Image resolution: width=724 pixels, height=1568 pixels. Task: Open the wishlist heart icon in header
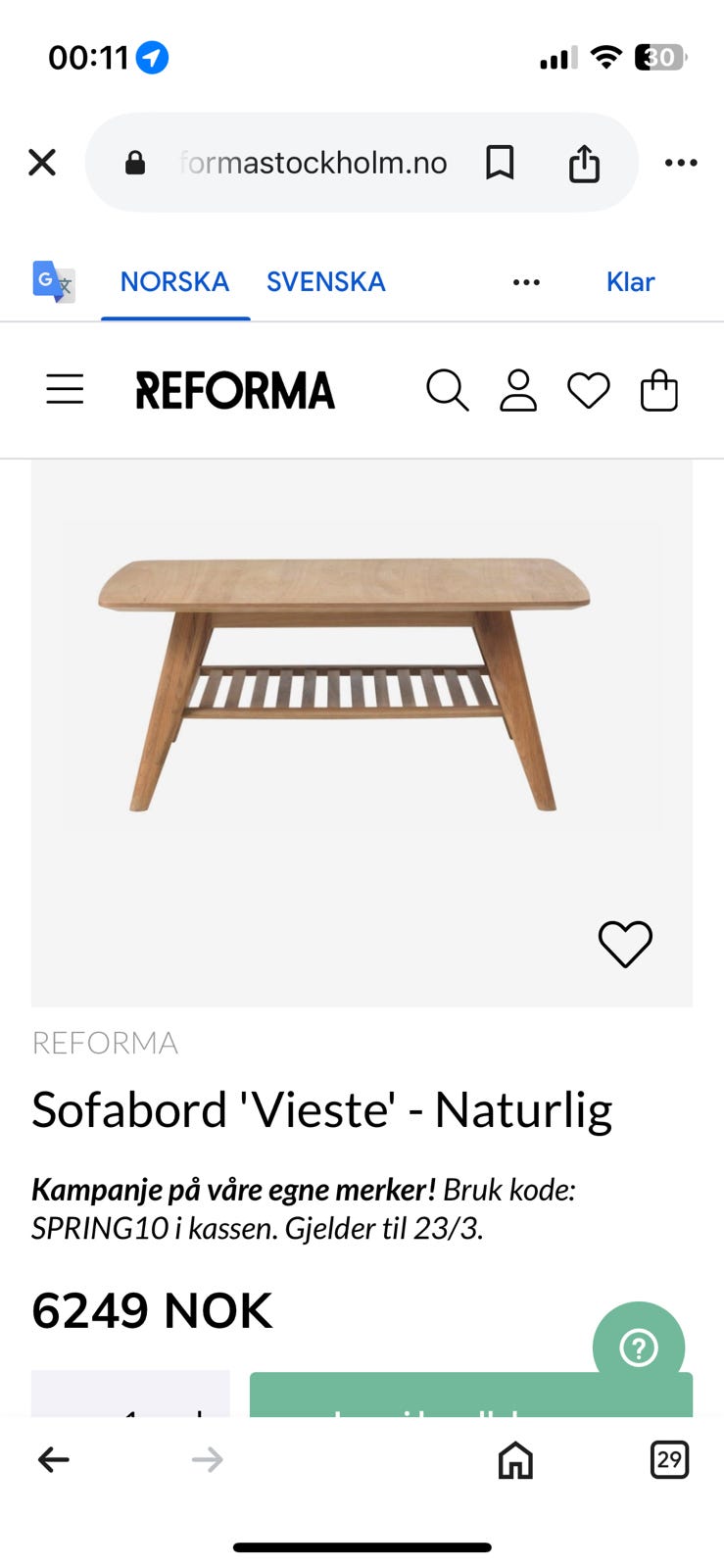[589, 390]
